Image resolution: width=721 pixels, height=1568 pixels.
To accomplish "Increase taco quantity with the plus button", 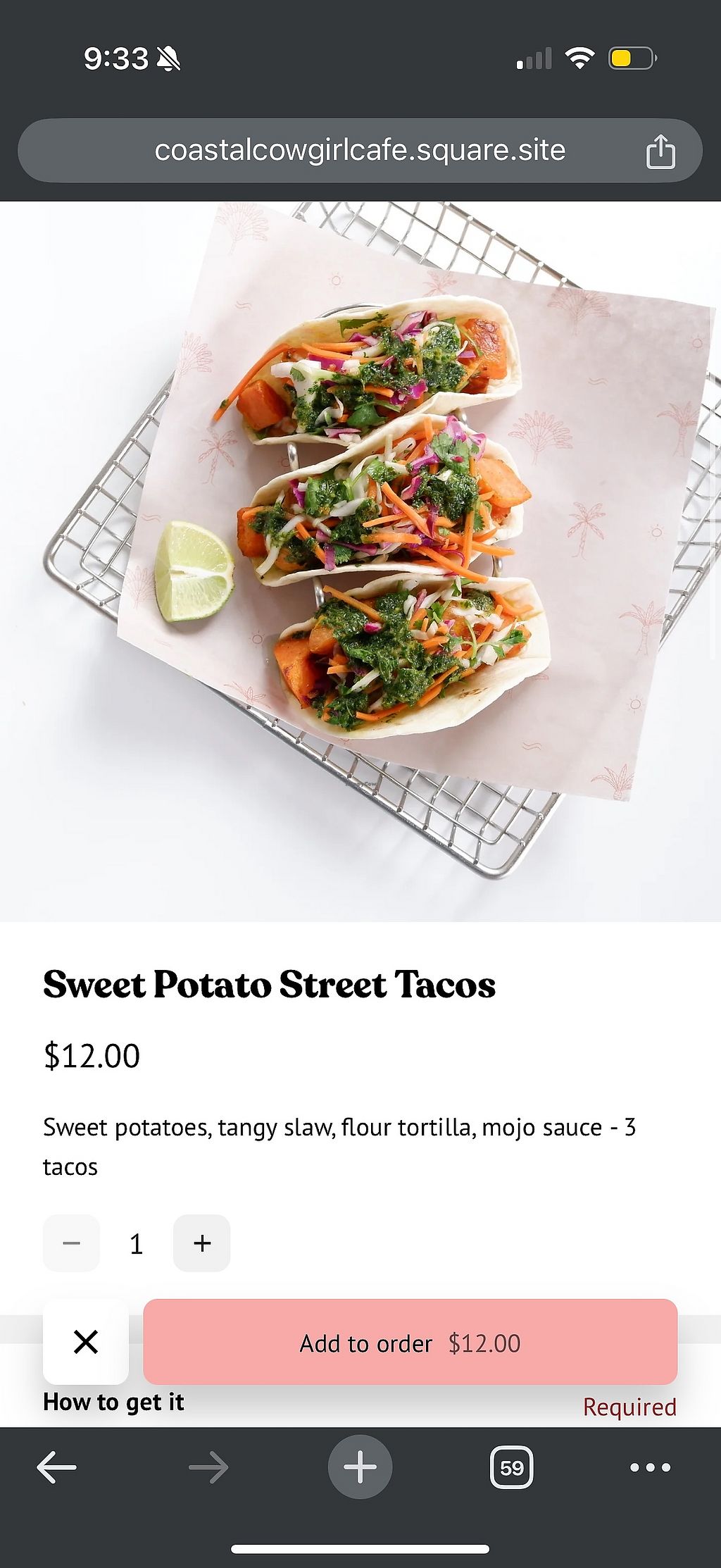I will 202,1243.
